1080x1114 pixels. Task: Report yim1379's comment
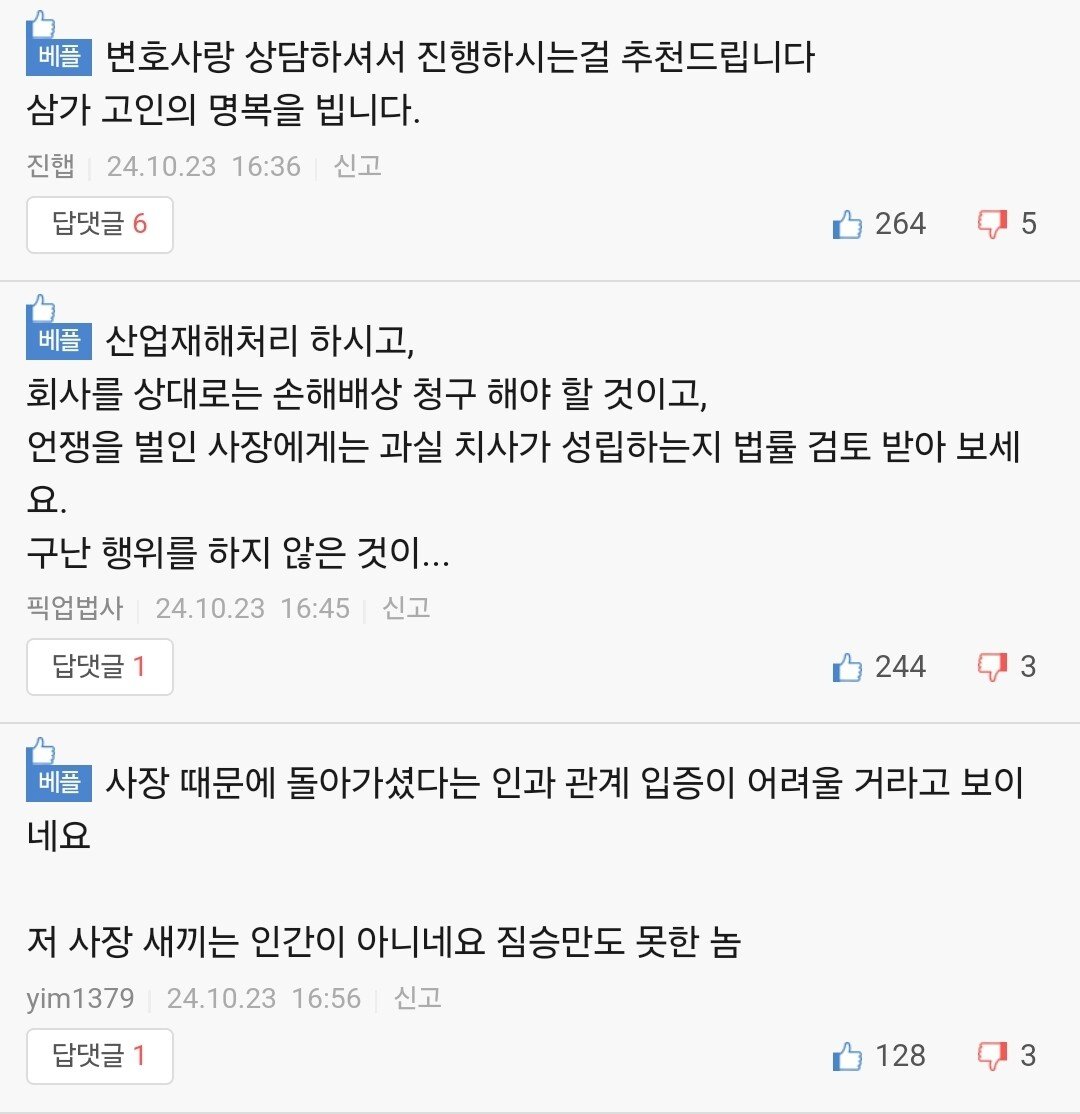(418, 998)
